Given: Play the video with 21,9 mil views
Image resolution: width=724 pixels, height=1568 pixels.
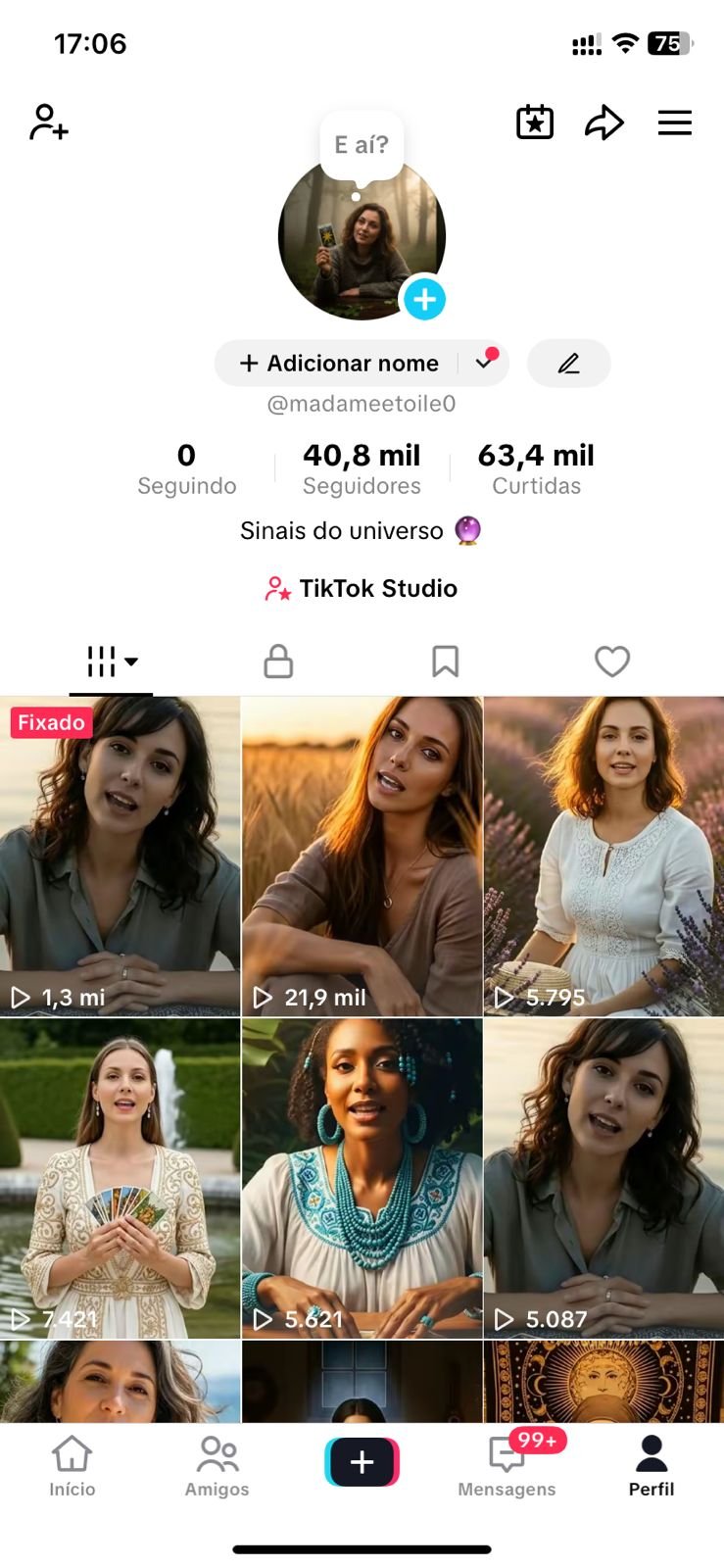Looking at the screenshot, I should (362, 856).
